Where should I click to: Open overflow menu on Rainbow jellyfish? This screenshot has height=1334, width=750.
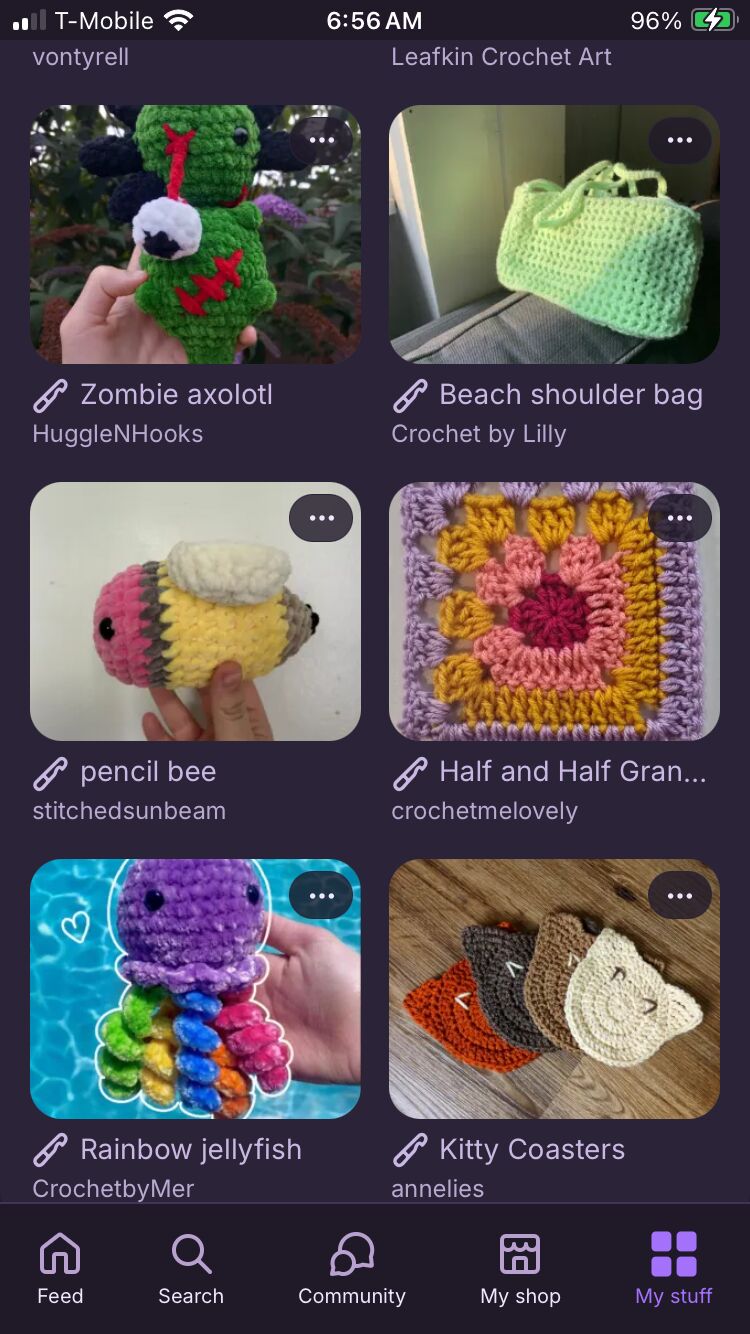click(x=321, y=896)
